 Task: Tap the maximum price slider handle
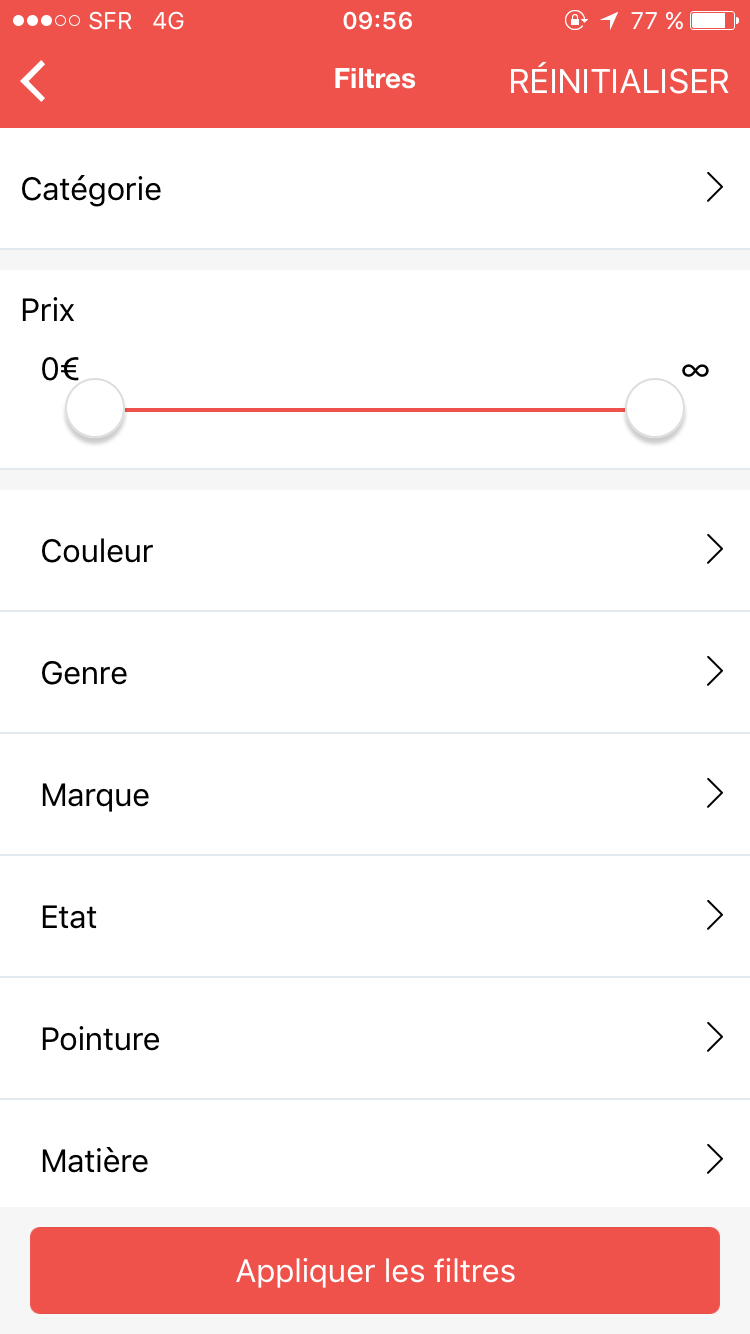tap(654, 409)
